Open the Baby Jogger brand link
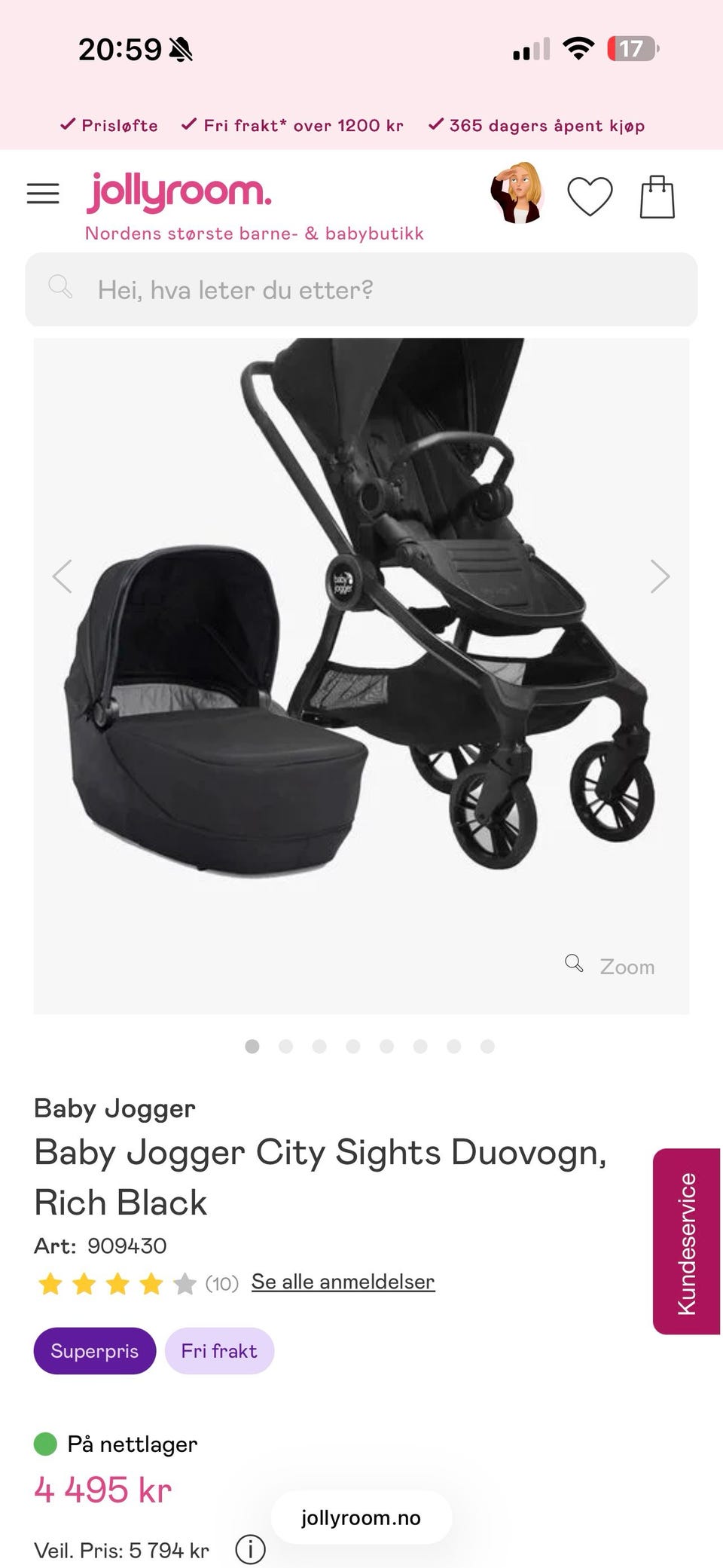The height and width of the screenshot is (1568, 723). point(114,1108)
